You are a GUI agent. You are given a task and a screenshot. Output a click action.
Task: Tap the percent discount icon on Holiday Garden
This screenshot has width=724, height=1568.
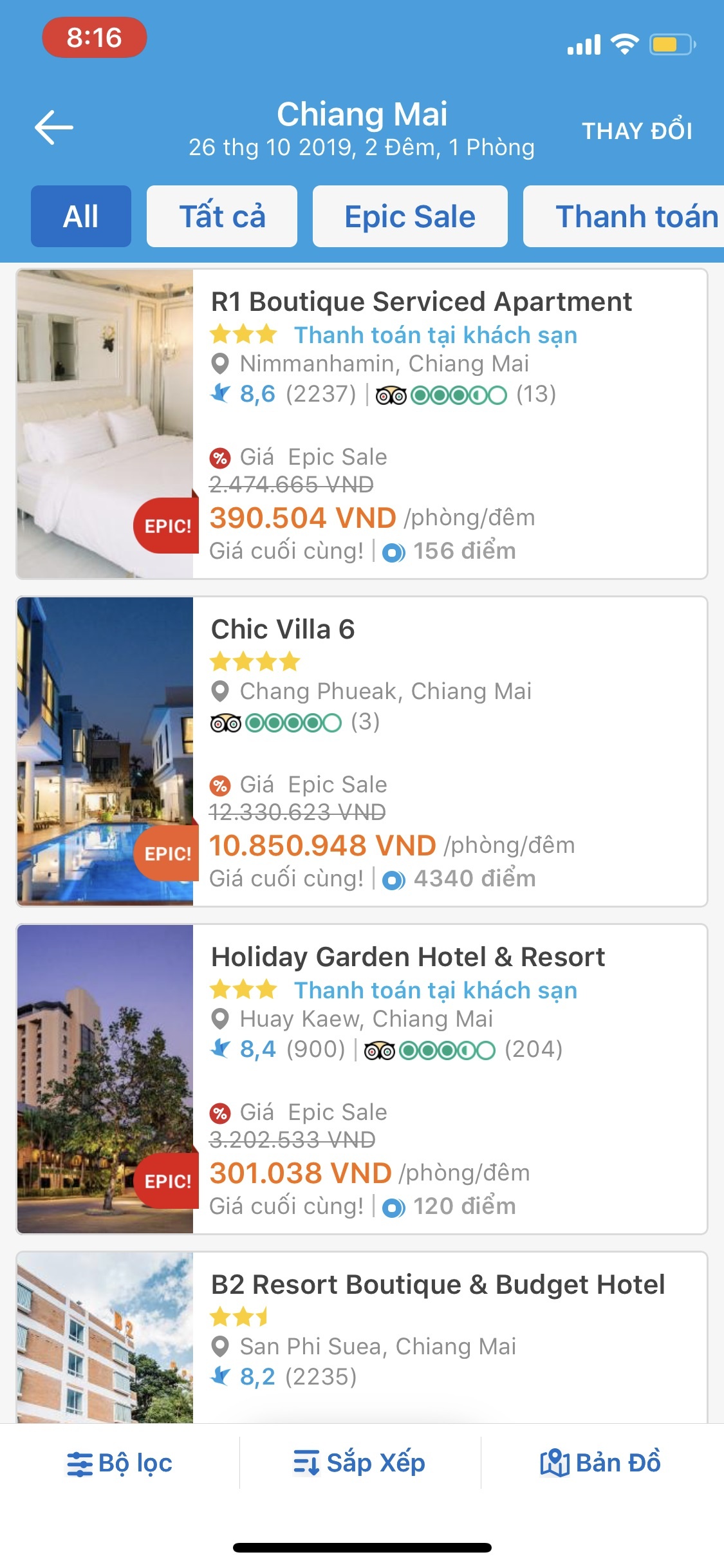tap(221, 1112)
